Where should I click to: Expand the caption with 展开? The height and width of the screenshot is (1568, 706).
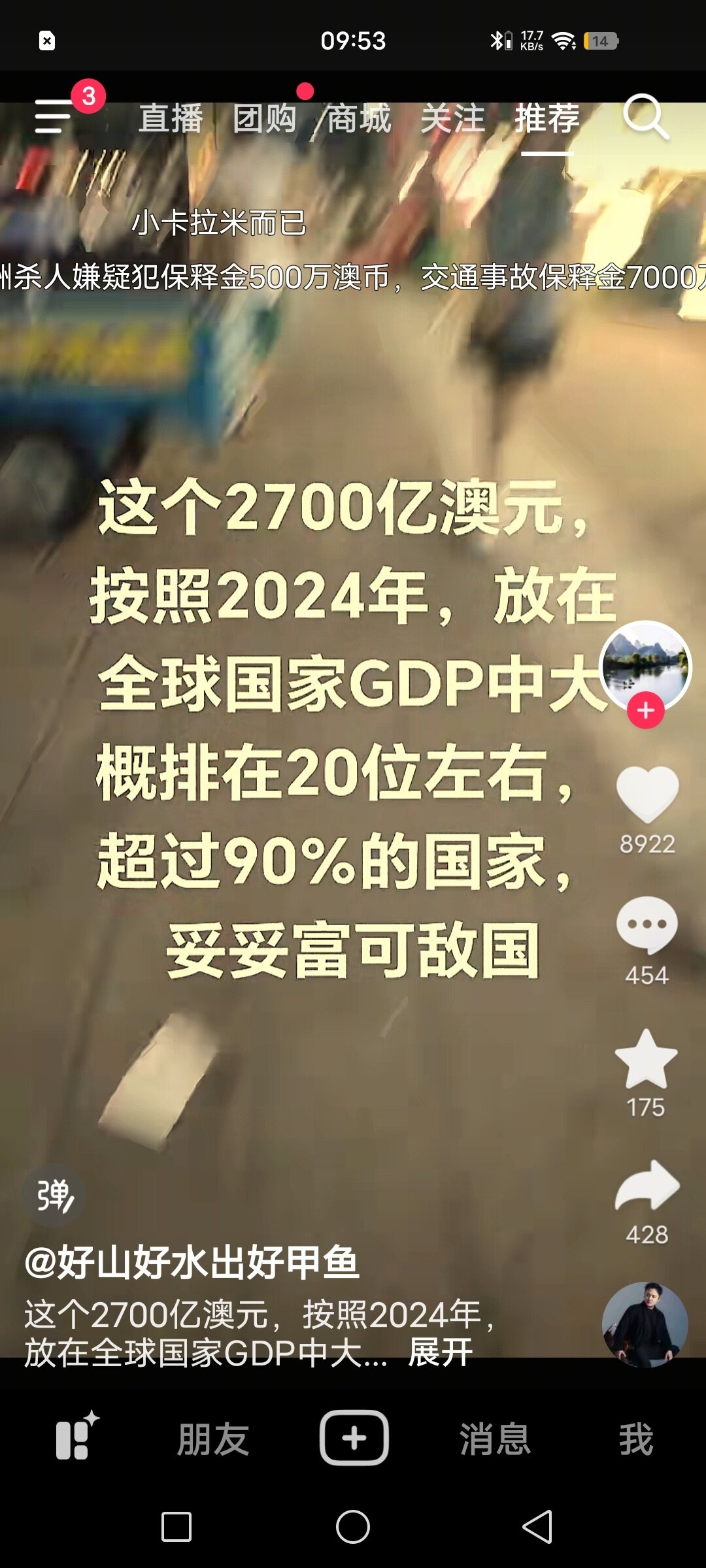440,1352
